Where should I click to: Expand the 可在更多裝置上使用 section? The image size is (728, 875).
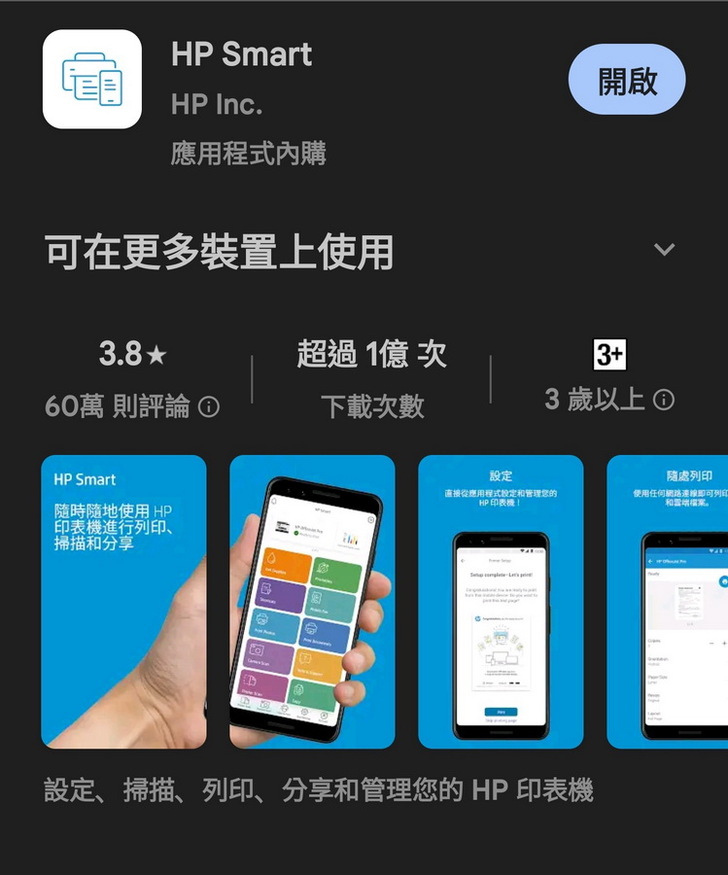point(664,250)
